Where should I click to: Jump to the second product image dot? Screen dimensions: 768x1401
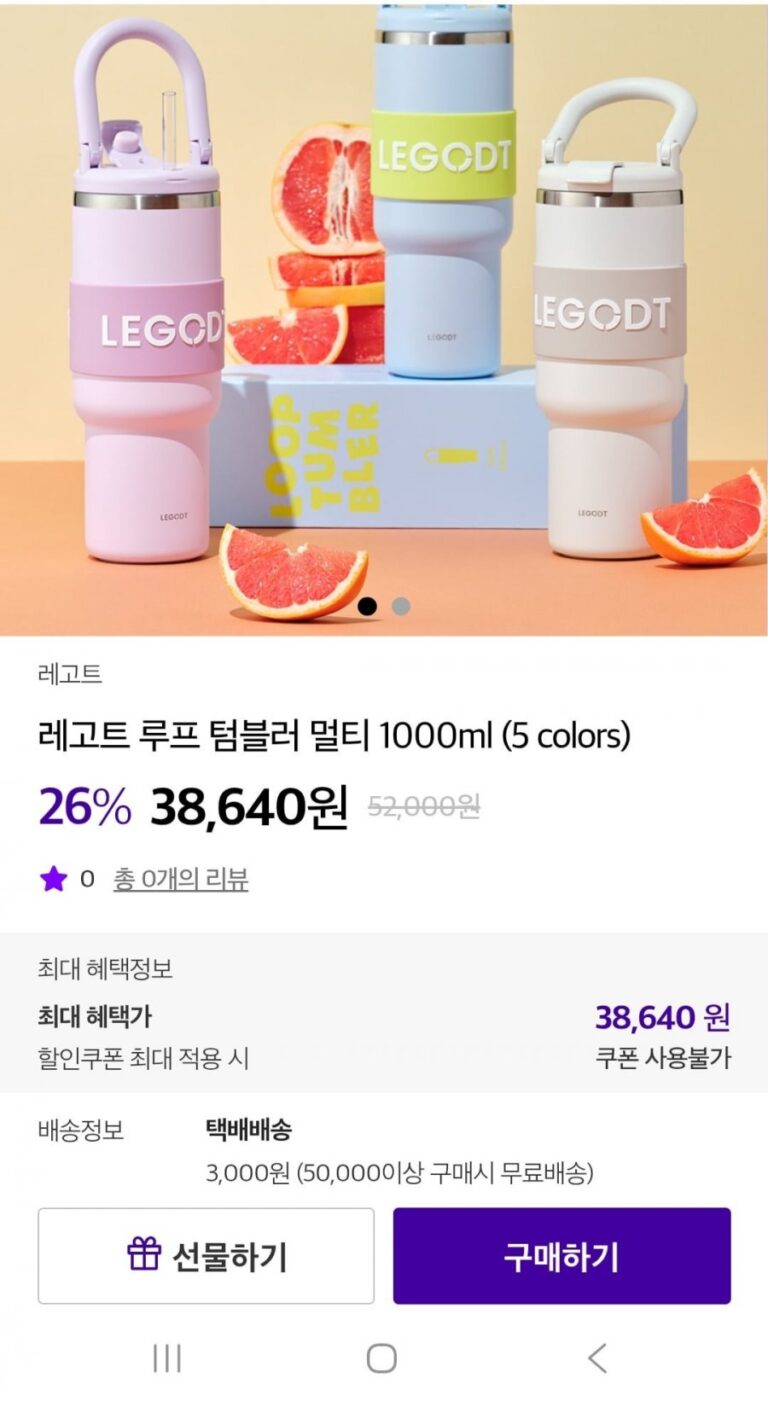[401, 606]
